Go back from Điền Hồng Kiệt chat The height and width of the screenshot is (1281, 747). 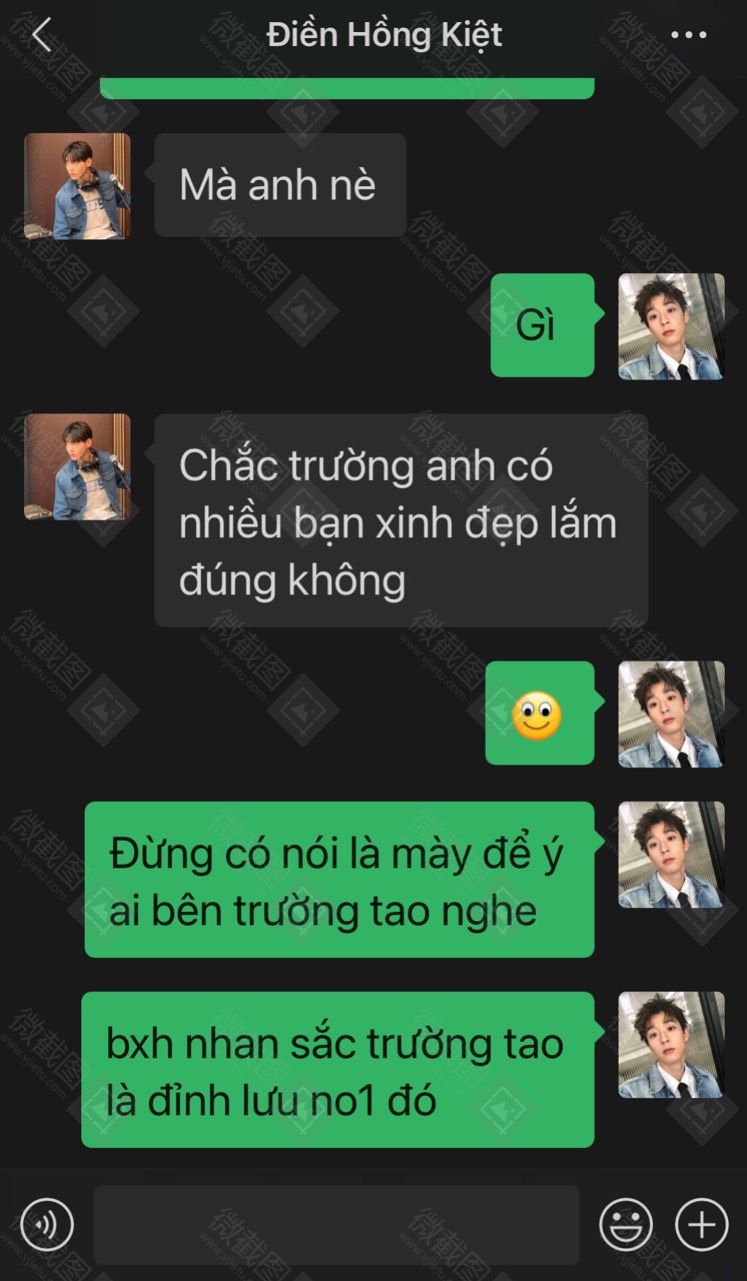click(41, 35)
